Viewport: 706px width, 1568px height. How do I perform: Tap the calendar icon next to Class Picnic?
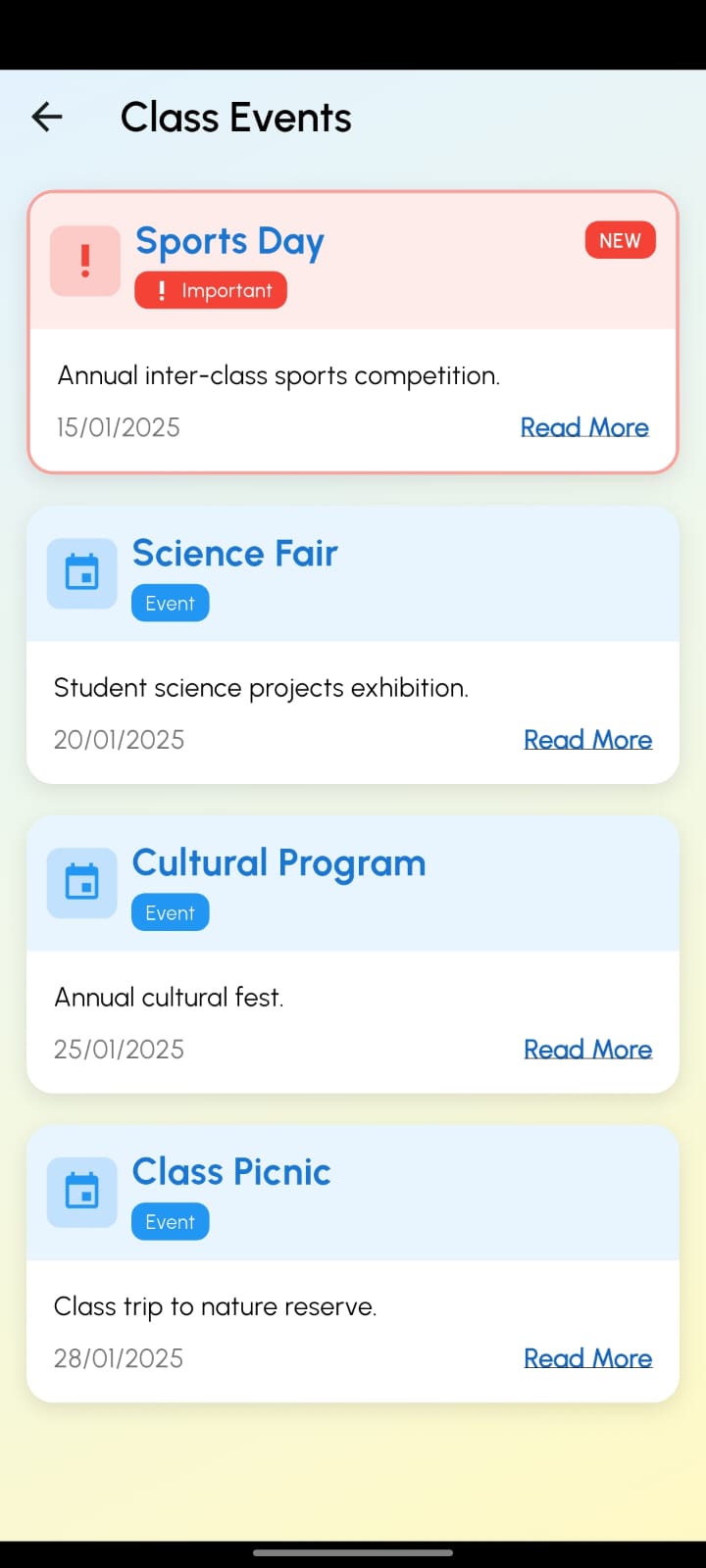pos(81,1192)
